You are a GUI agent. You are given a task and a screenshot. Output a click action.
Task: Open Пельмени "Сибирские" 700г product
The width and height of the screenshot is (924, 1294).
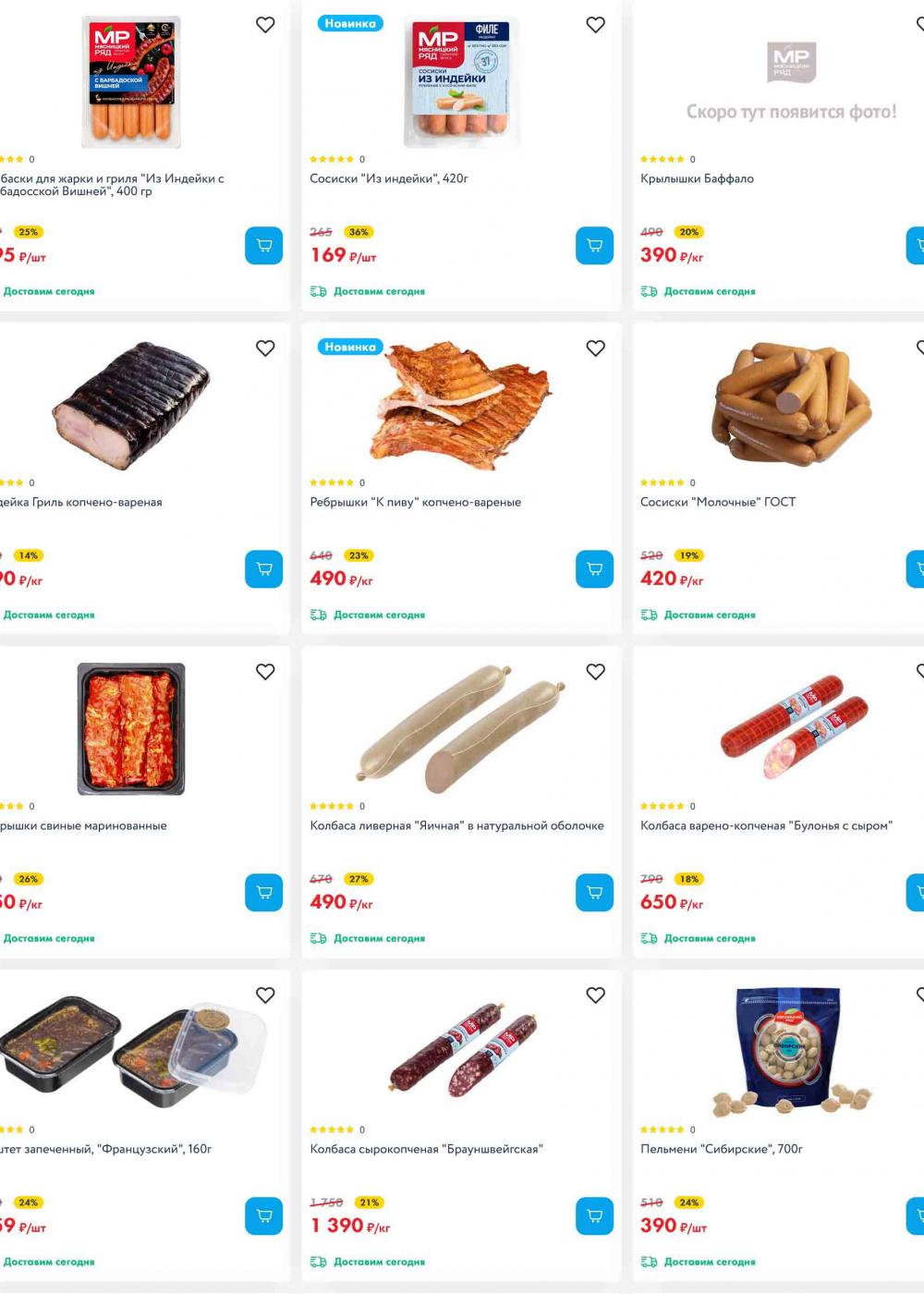coord(721,1149)
